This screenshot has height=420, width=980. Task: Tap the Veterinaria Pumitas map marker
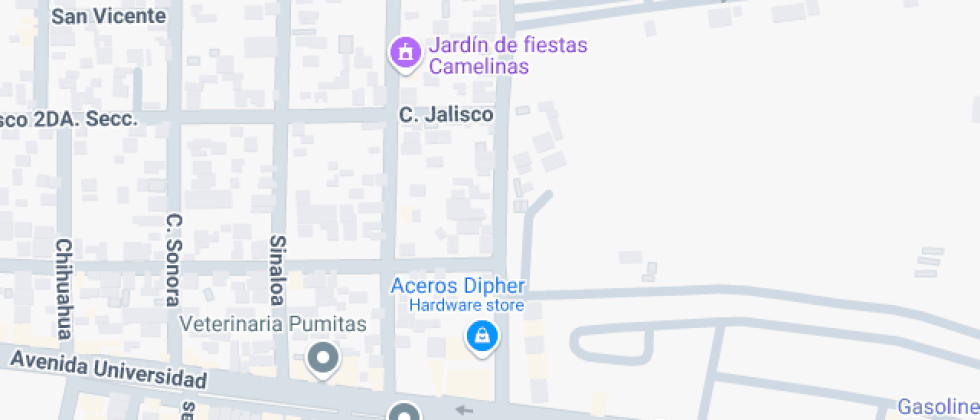pyautogui.click(x=322, y=358)
